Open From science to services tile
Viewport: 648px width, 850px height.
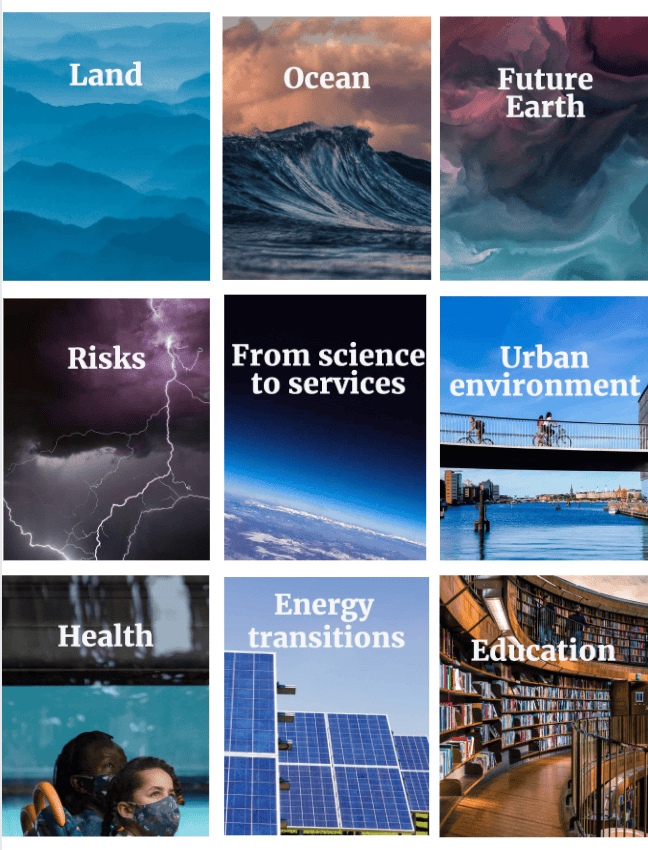pyautogui.click(x=326, y=428)
